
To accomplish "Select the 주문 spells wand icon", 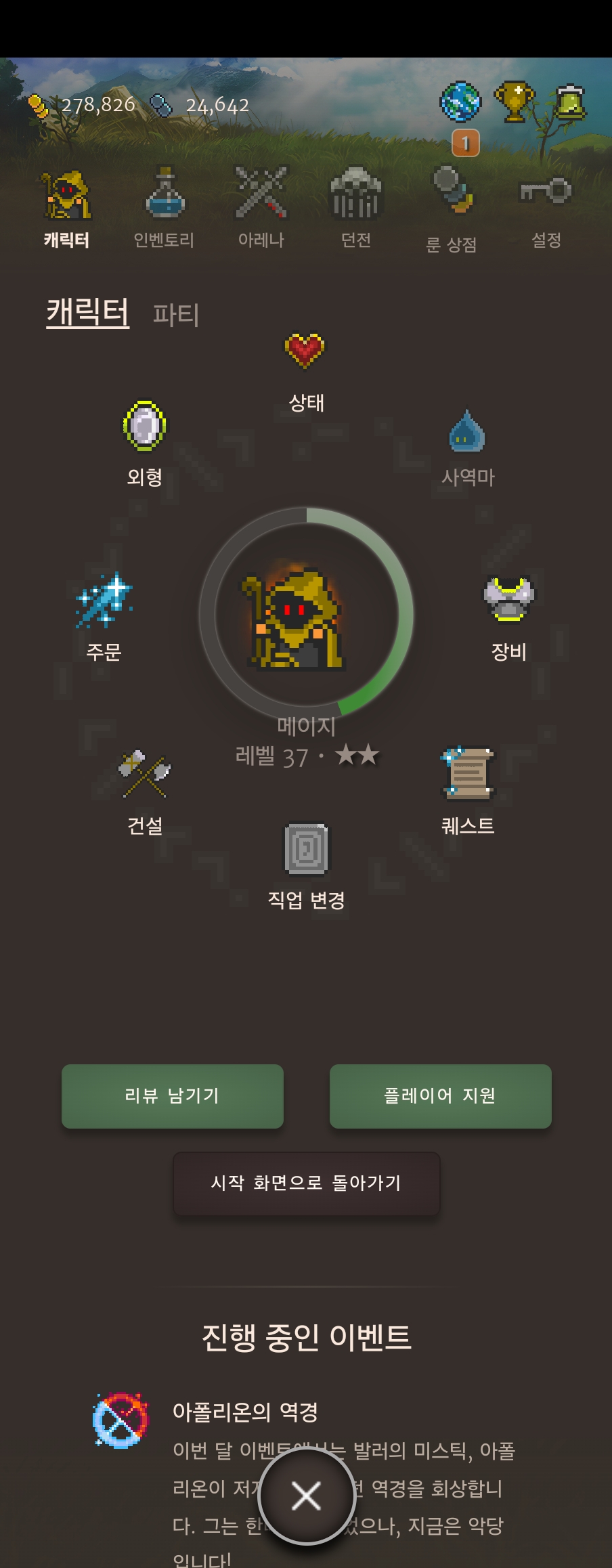I will [105, 602].
